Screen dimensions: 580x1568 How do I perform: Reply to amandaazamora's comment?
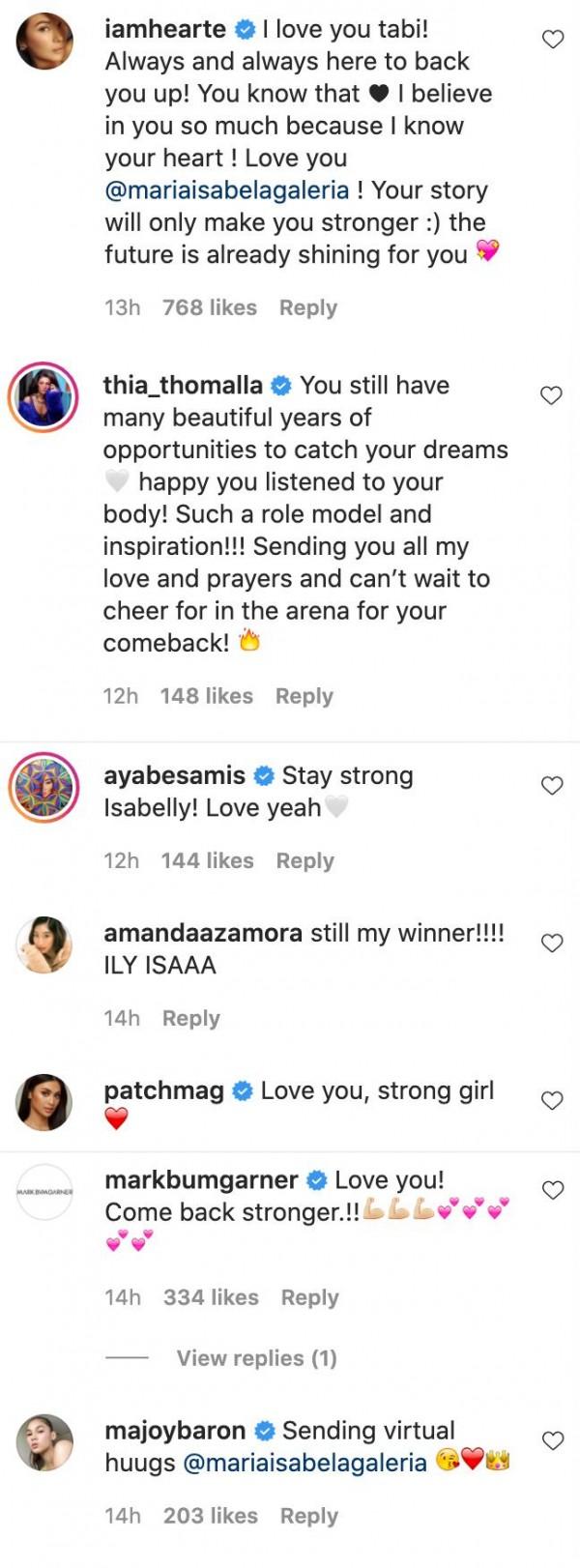tap(190, 1018)
